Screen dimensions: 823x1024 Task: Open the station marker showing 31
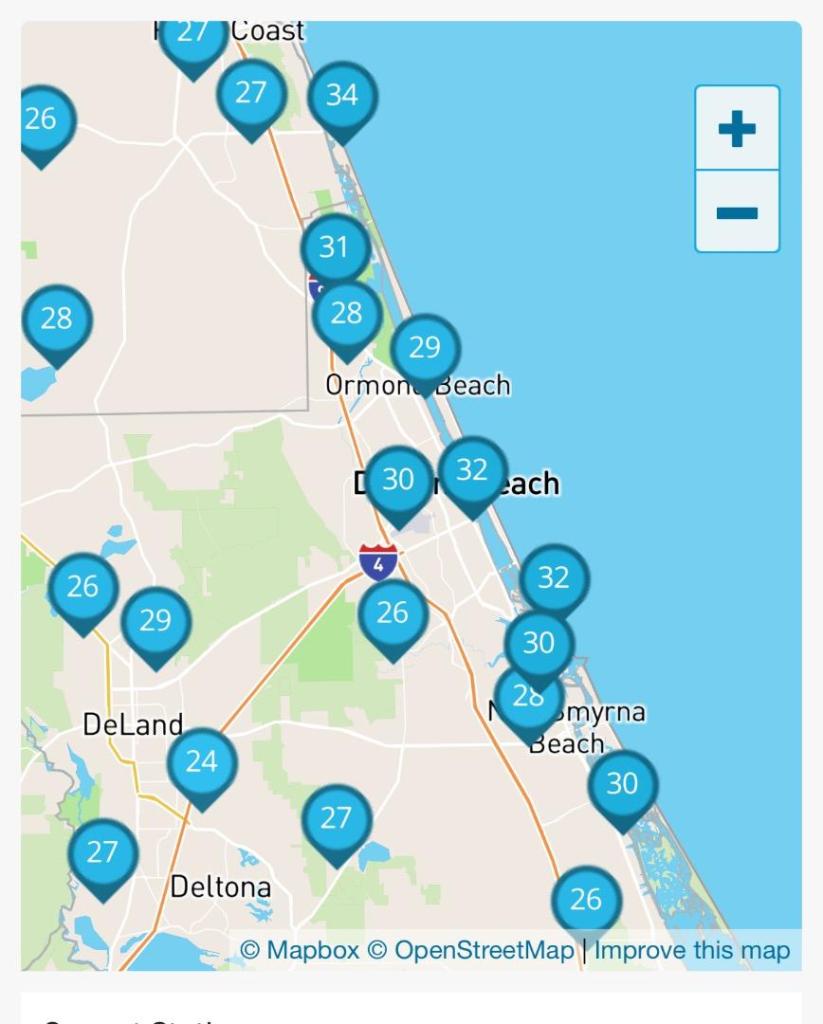pos(334,247)
